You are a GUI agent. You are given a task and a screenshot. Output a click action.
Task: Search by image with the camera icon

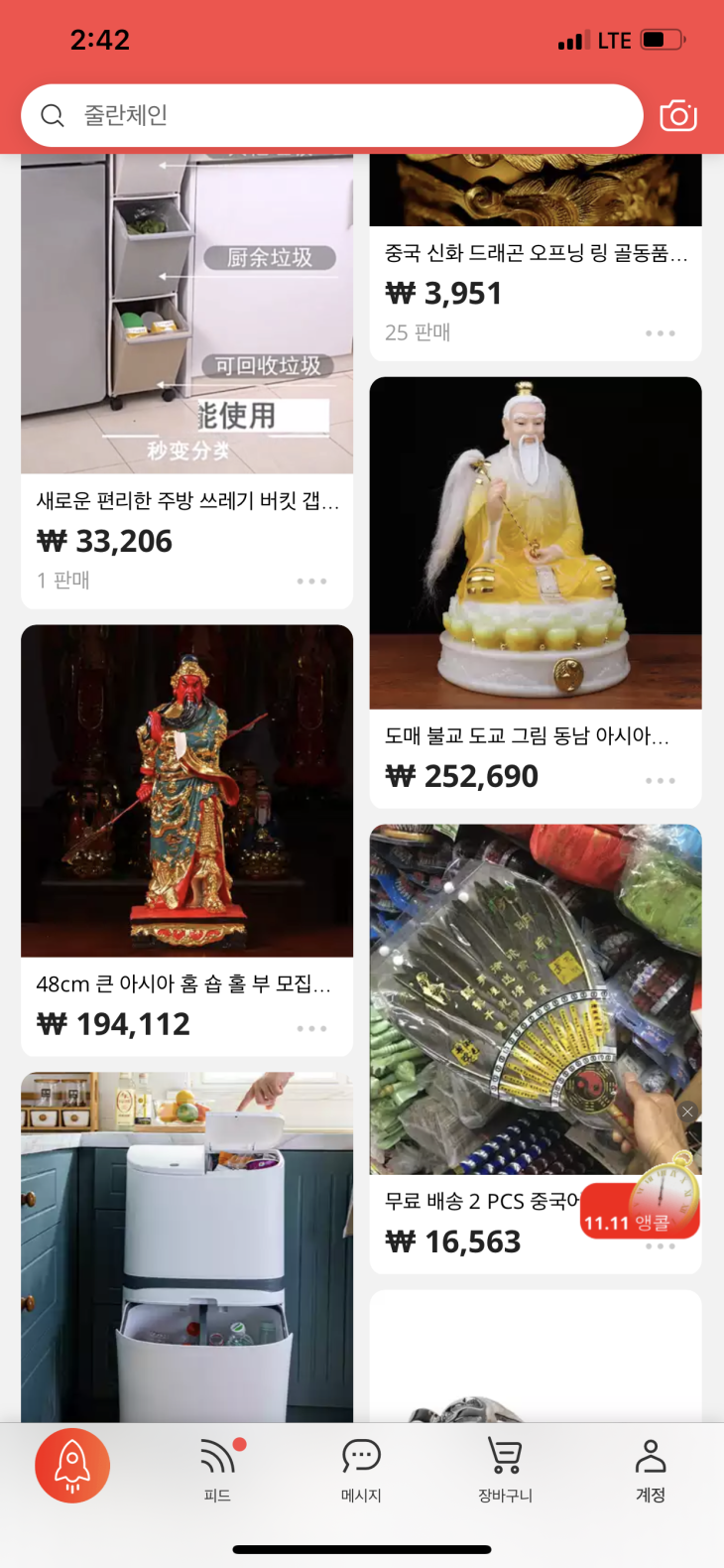pyautogui.click(x=678, y=116)
